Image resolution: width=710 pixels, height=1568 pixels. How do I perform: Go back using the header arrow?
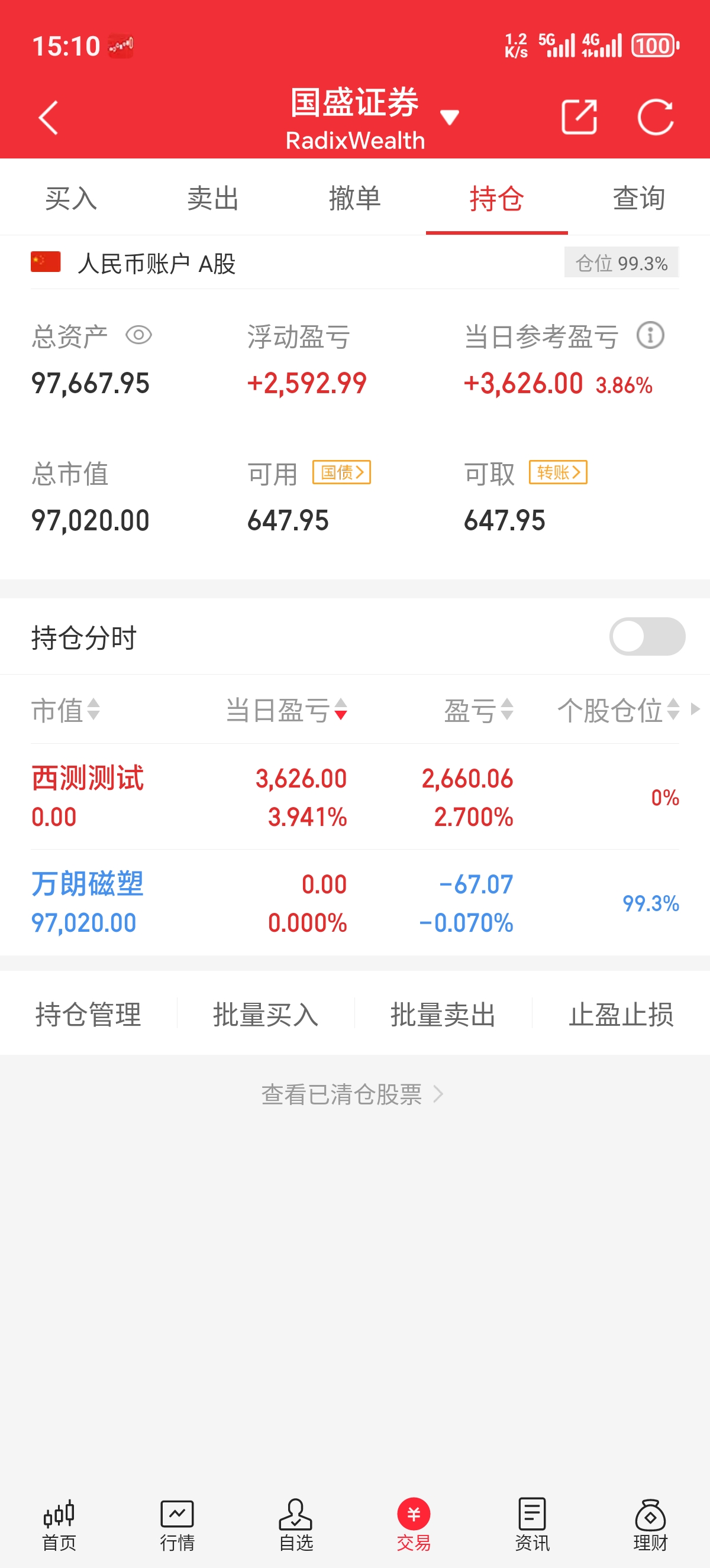coord(49,118)
